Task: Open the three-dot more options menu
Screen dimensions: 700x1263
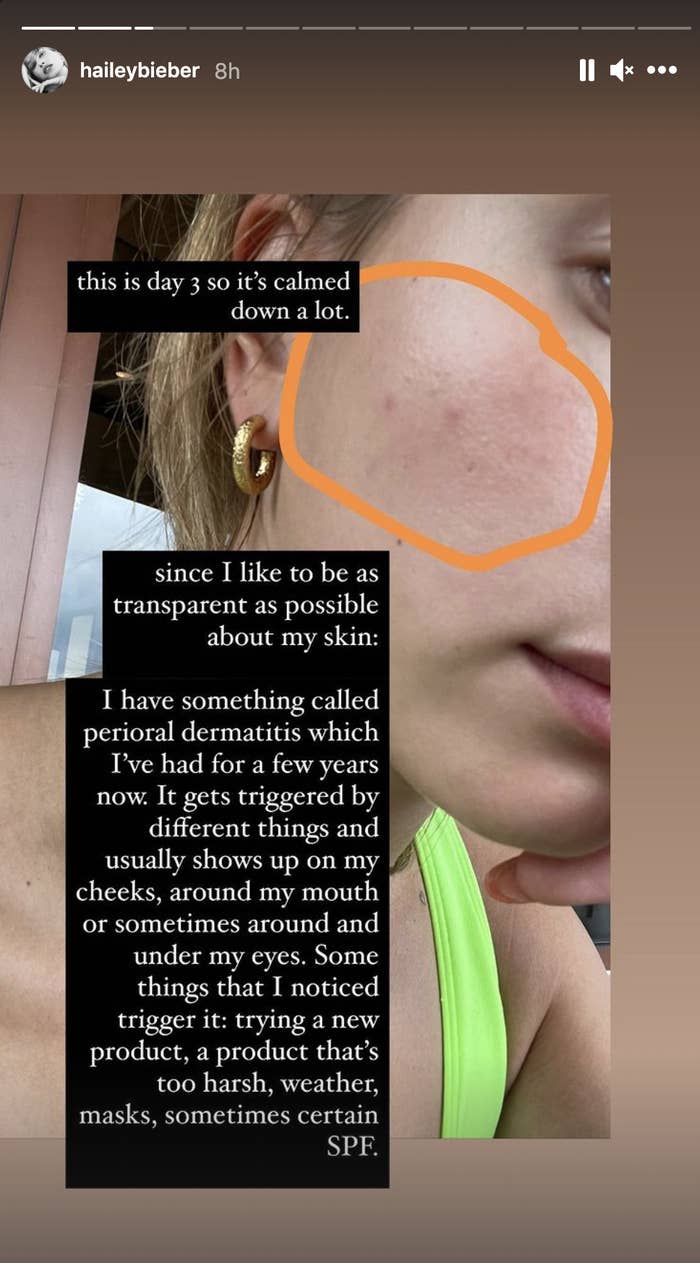Action: click(x=662, y=70)
